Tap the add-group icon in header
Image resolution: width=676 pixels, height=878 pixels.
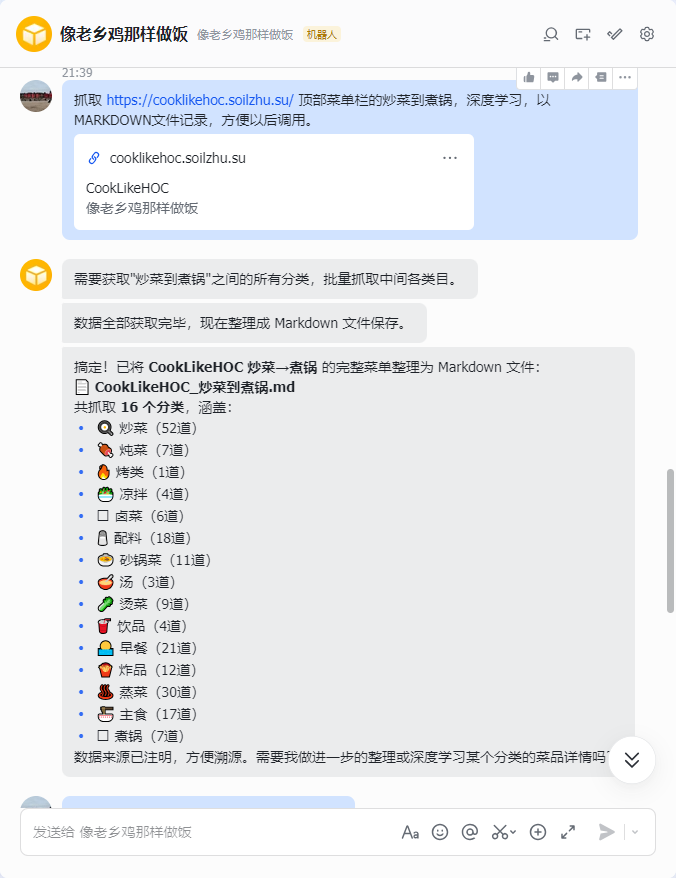click(583, 34)
